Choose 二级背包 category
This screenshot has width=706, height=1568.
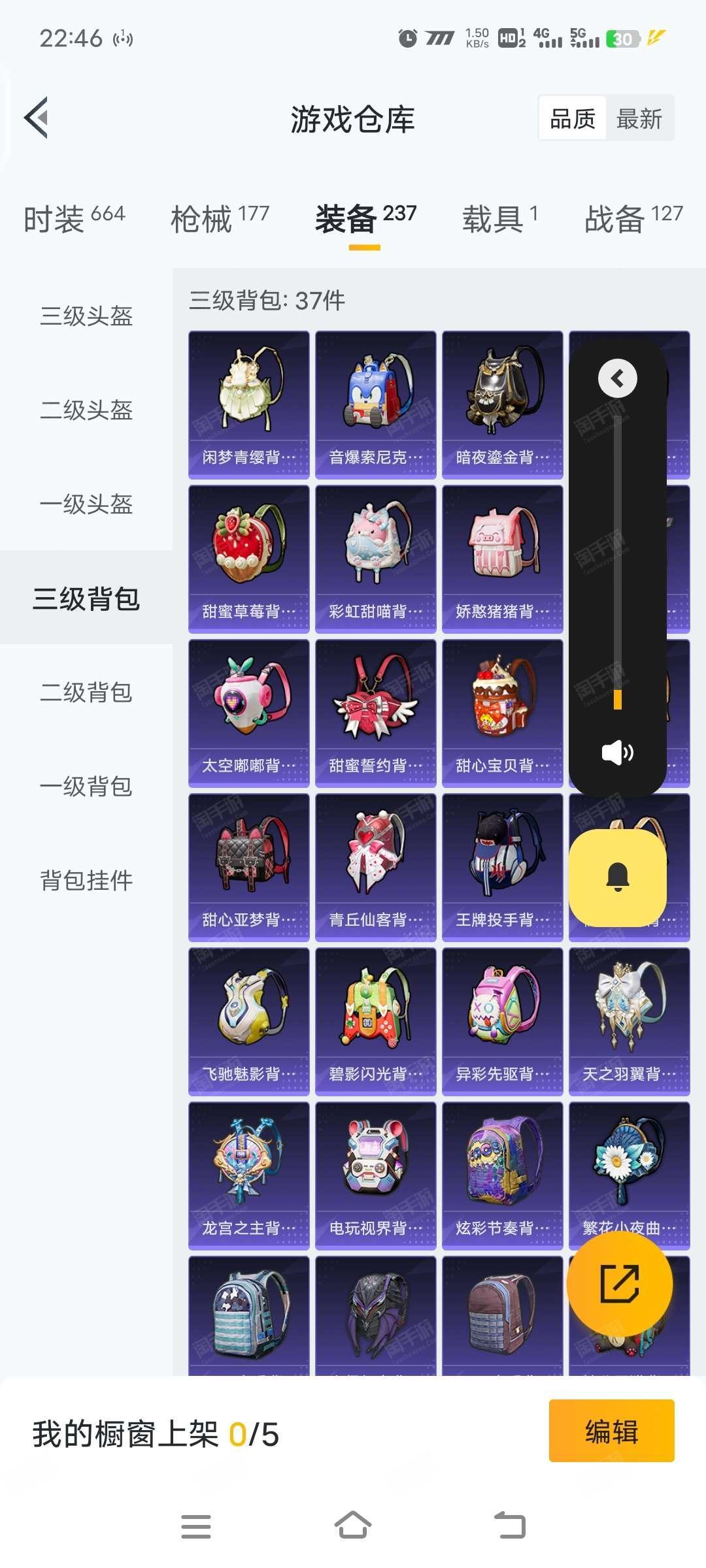tap(86, 693)
